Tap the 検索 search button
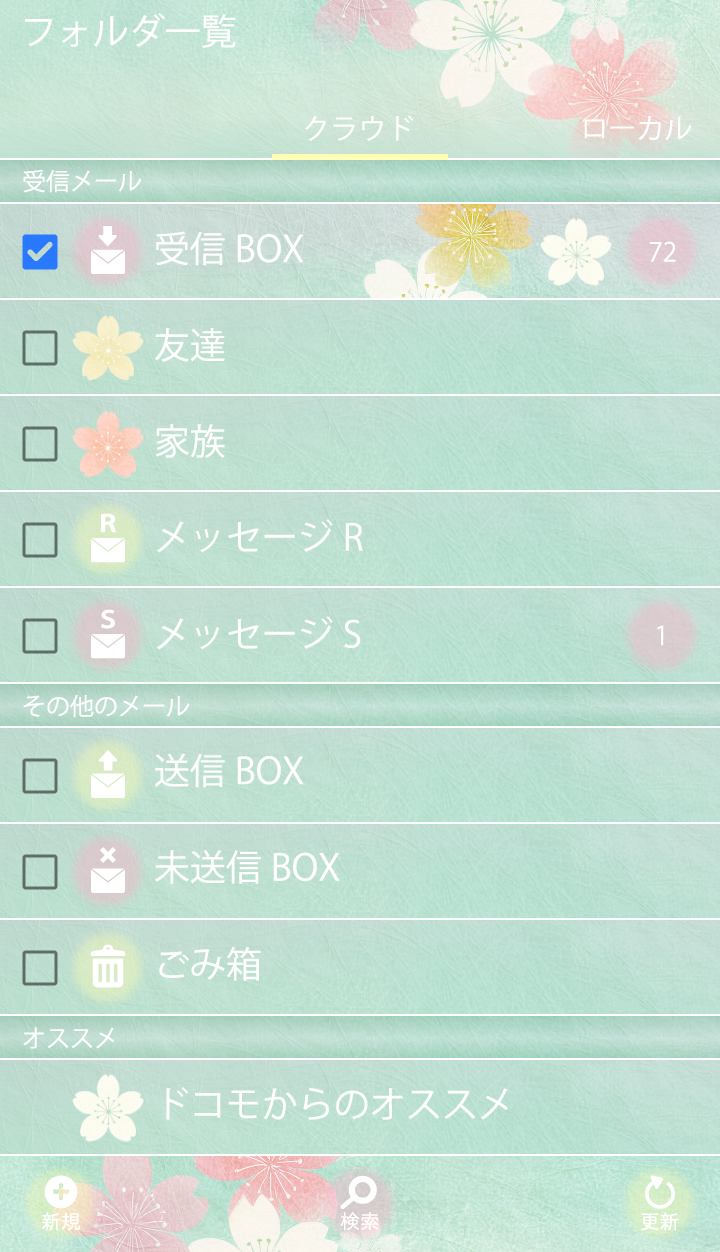720x1252 pixels. [x=360, y=1203]
